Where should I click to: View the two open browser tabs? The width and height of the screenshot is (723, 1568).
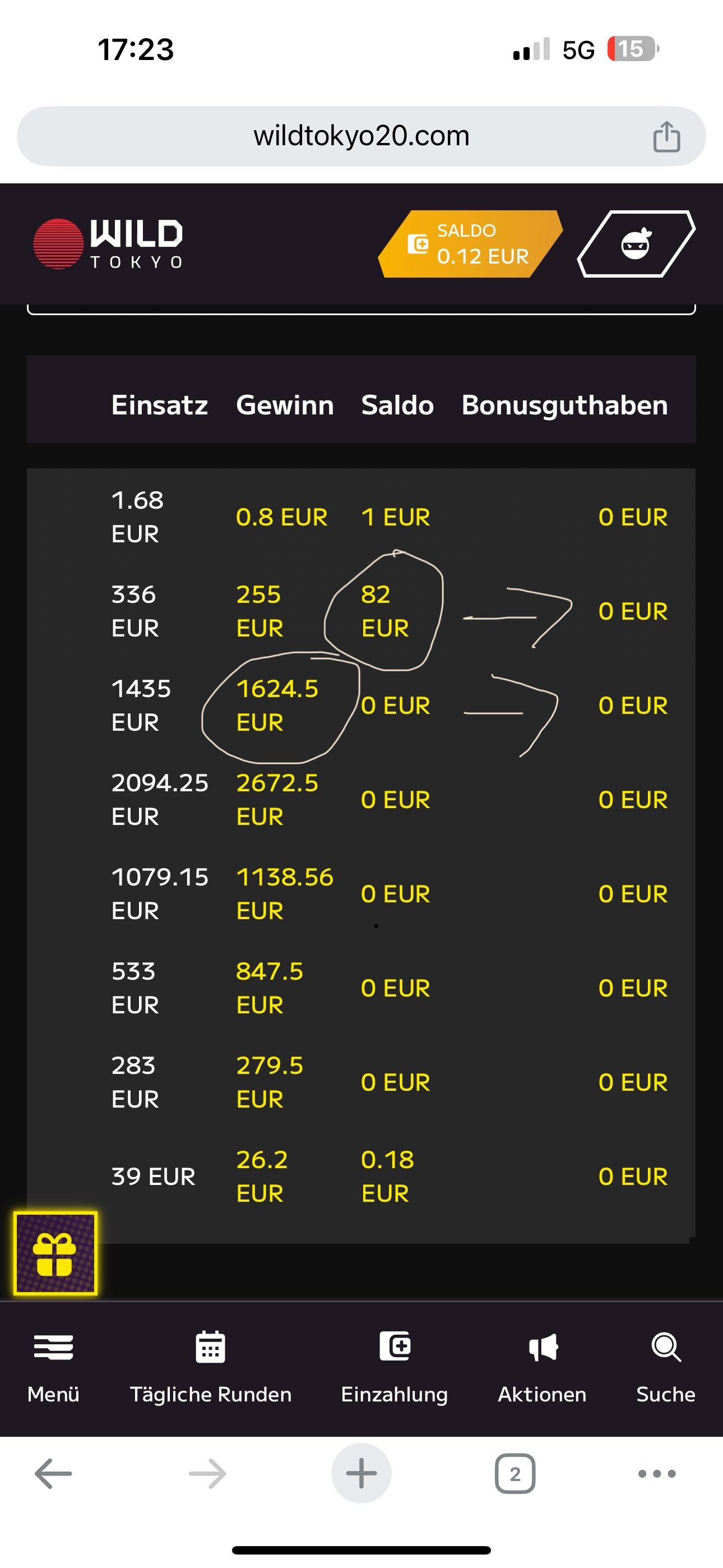tap(515, 1474)
